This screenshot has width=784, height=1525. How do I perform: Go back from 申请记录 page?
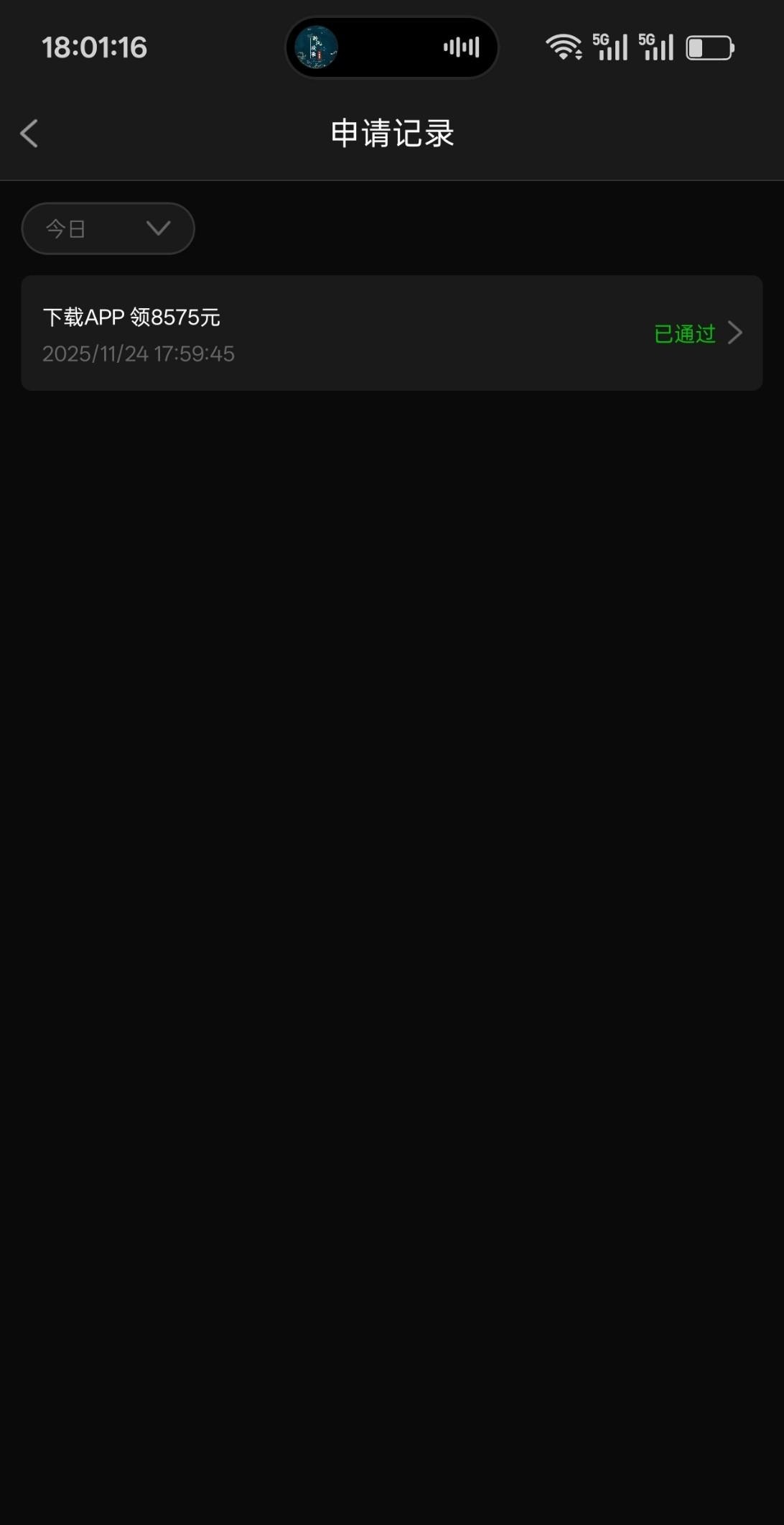29,134
